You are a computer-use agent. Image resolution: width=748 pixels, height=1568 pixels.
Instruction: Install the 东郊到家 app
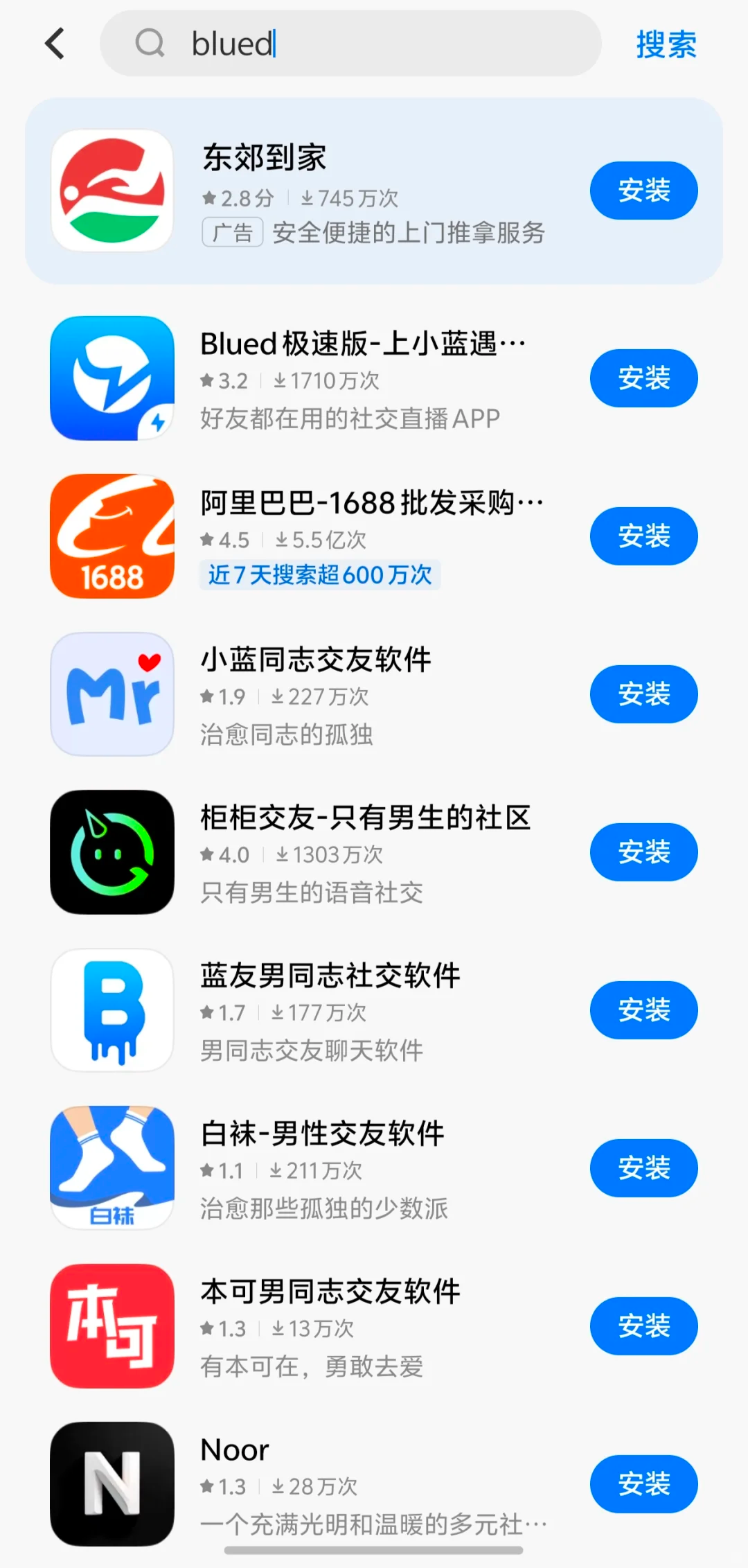643,191
